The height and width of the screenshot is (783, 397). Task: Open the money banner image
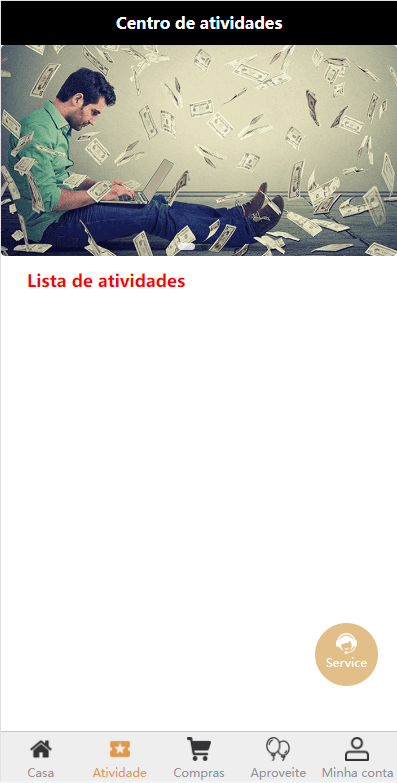pyautogui.click(x=199, y=150)
